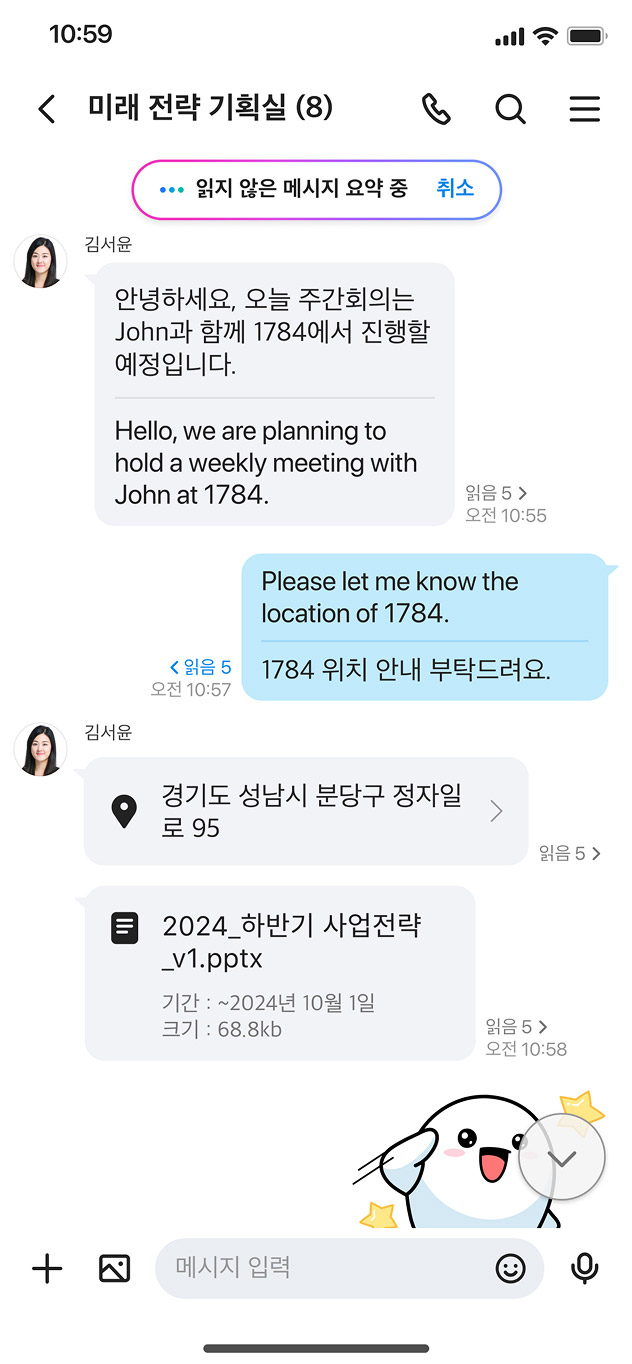Start a voice call with the group
This screenshot has height=1364, width=632.
point(436,108)
